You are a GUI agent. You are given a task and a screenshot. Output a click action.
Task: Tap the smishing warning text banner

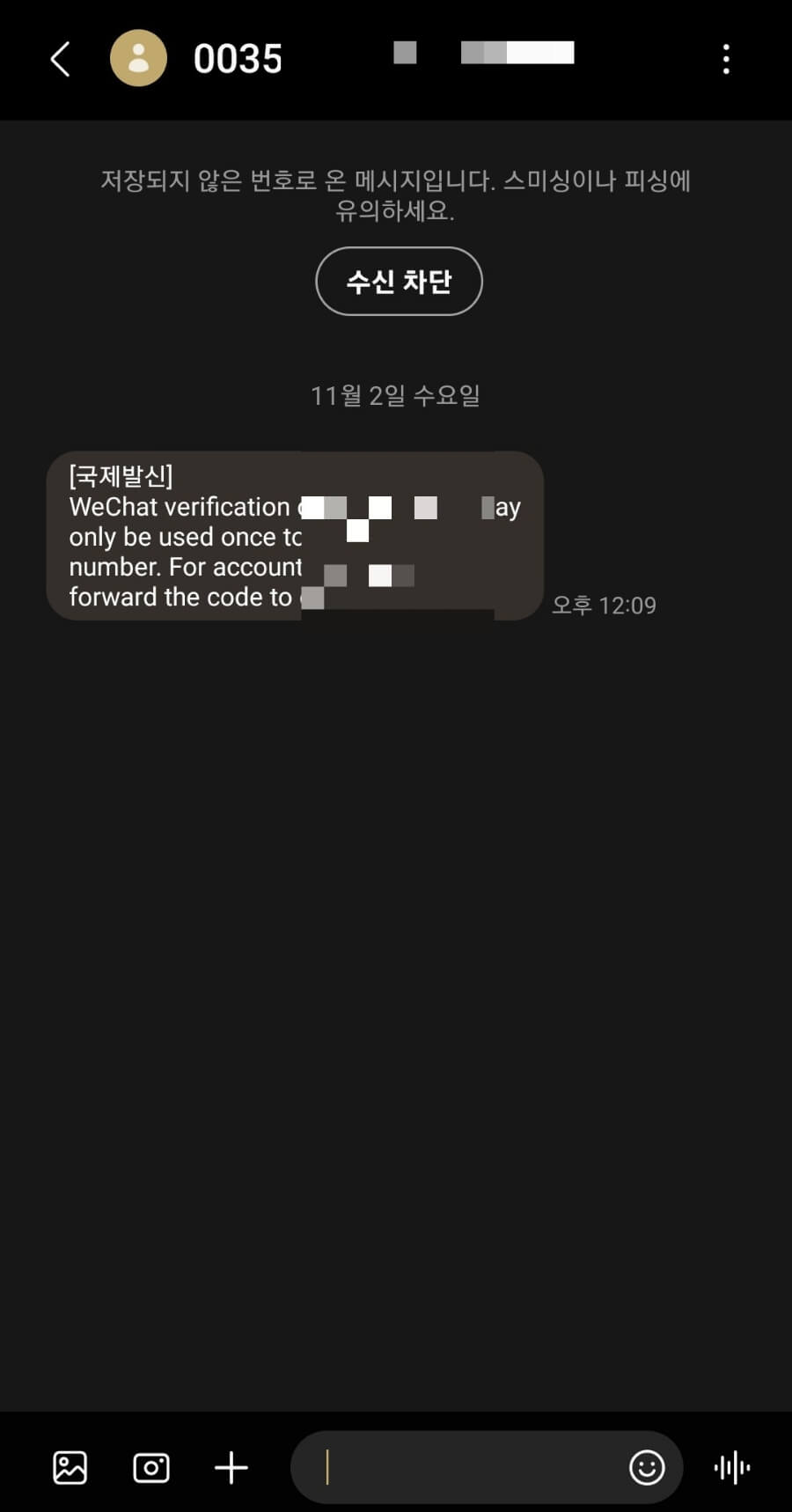pyautogui.click(x=395, y=195)
